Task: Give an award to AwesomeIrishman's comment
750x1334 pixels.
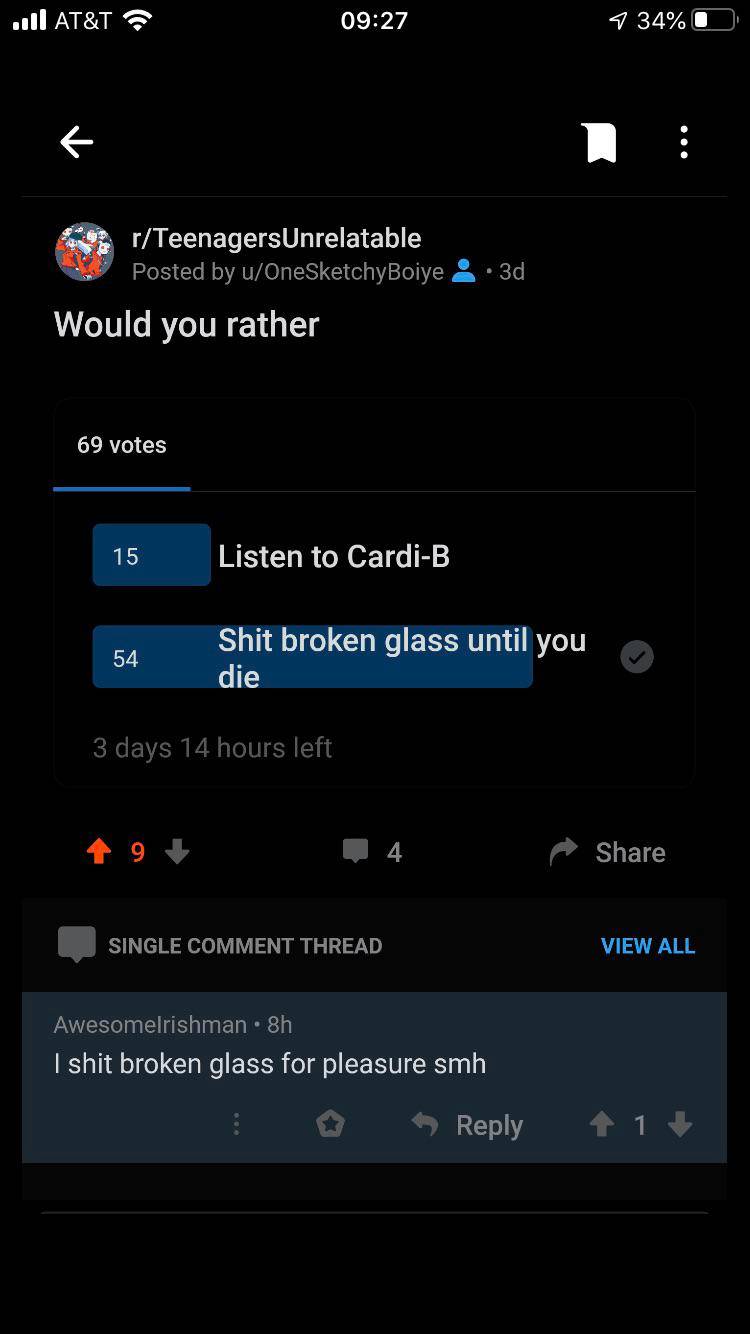Action: pos(330,1125)
